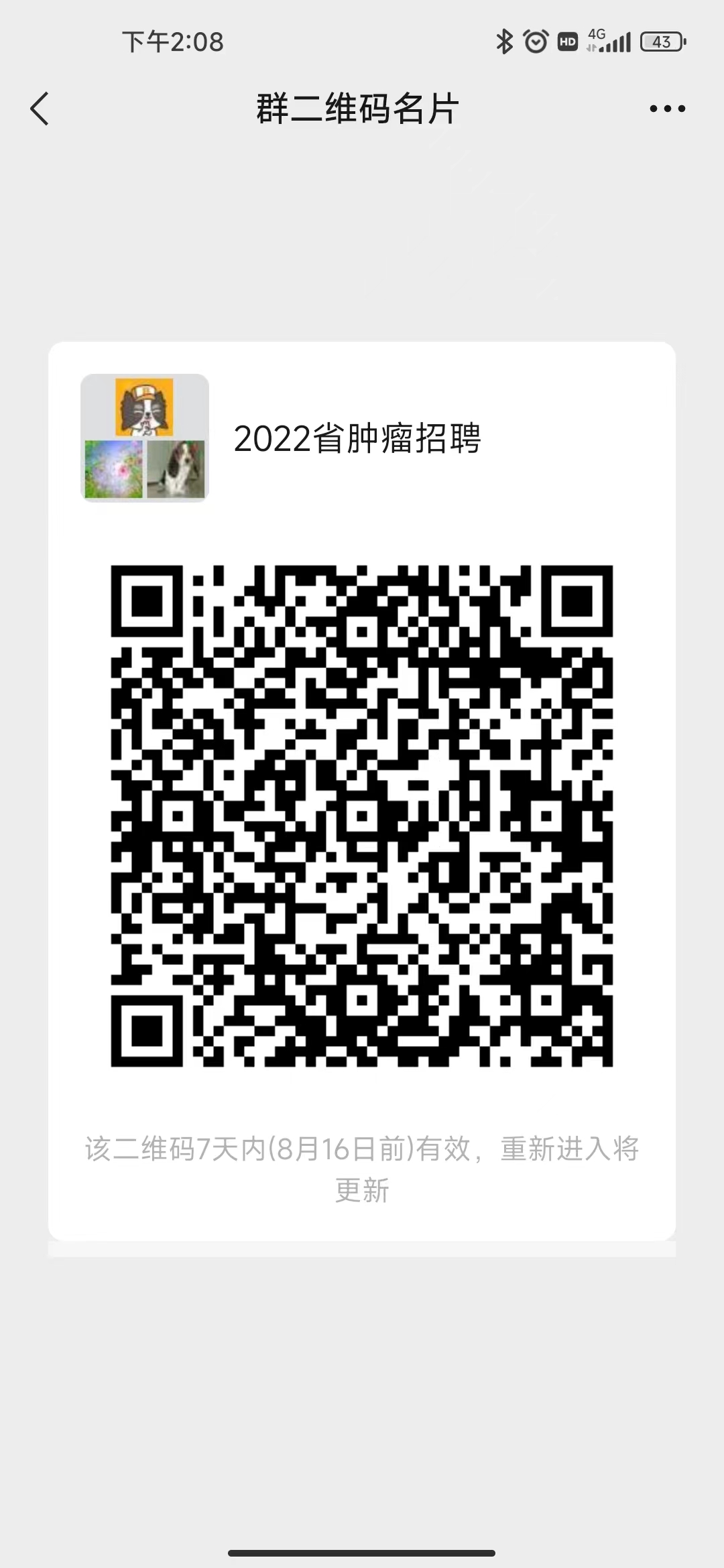Go back using the top-left arrow
Image resolution: width=724 pixels, height=1568 pixels.
pos(40,109)
